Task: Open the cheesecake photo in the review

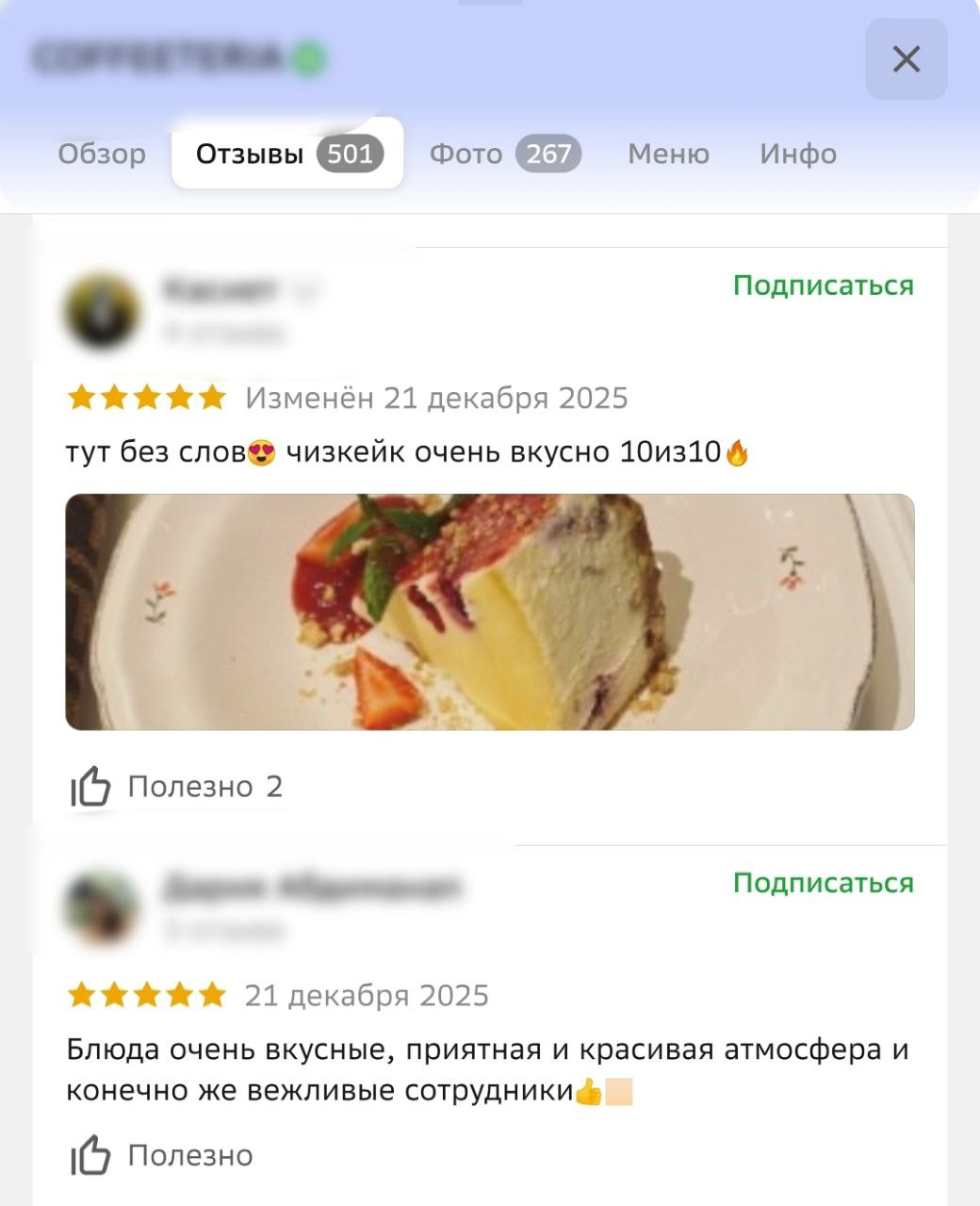Action: pos(489,611)
